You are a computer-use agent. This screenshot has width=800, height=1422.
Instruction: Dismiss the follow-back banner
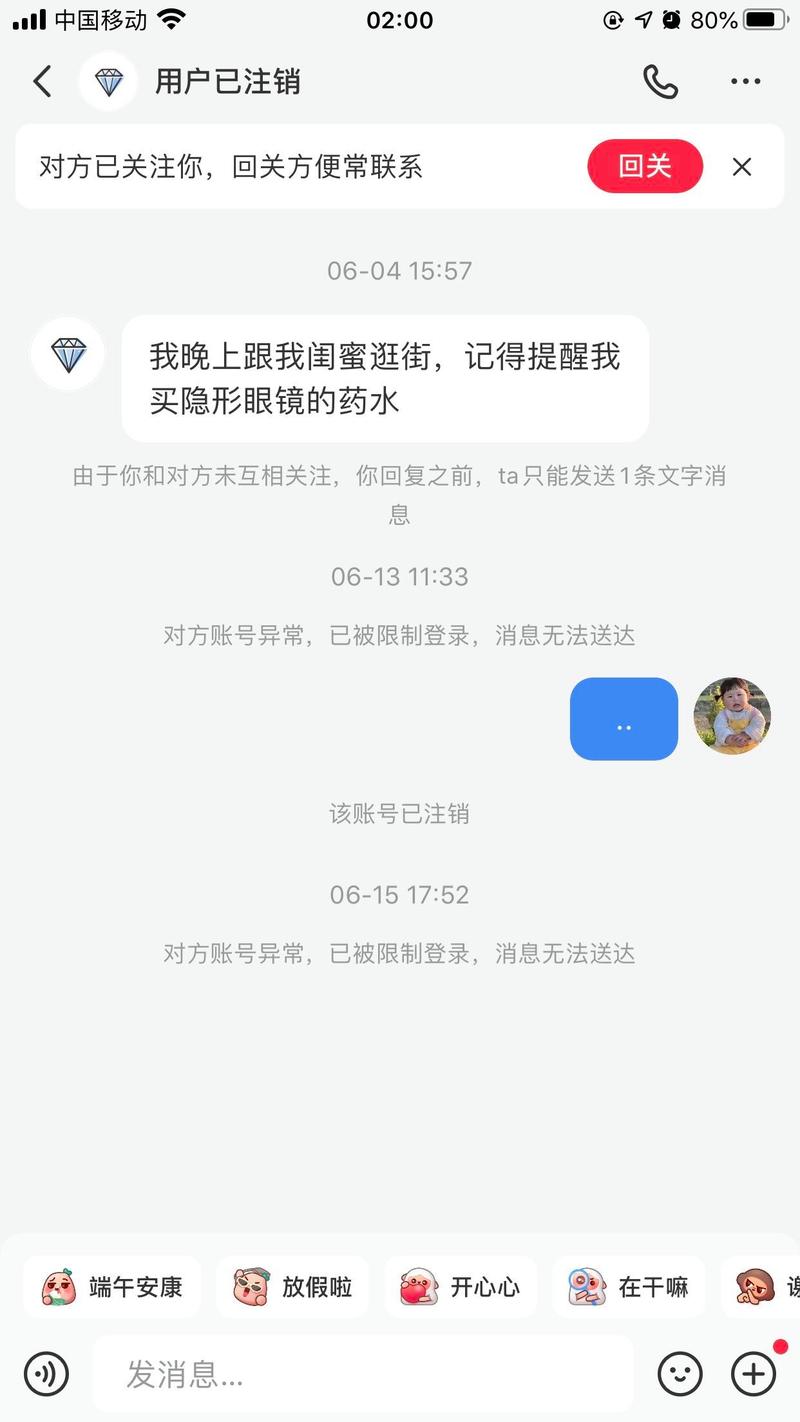pos(741,167)
